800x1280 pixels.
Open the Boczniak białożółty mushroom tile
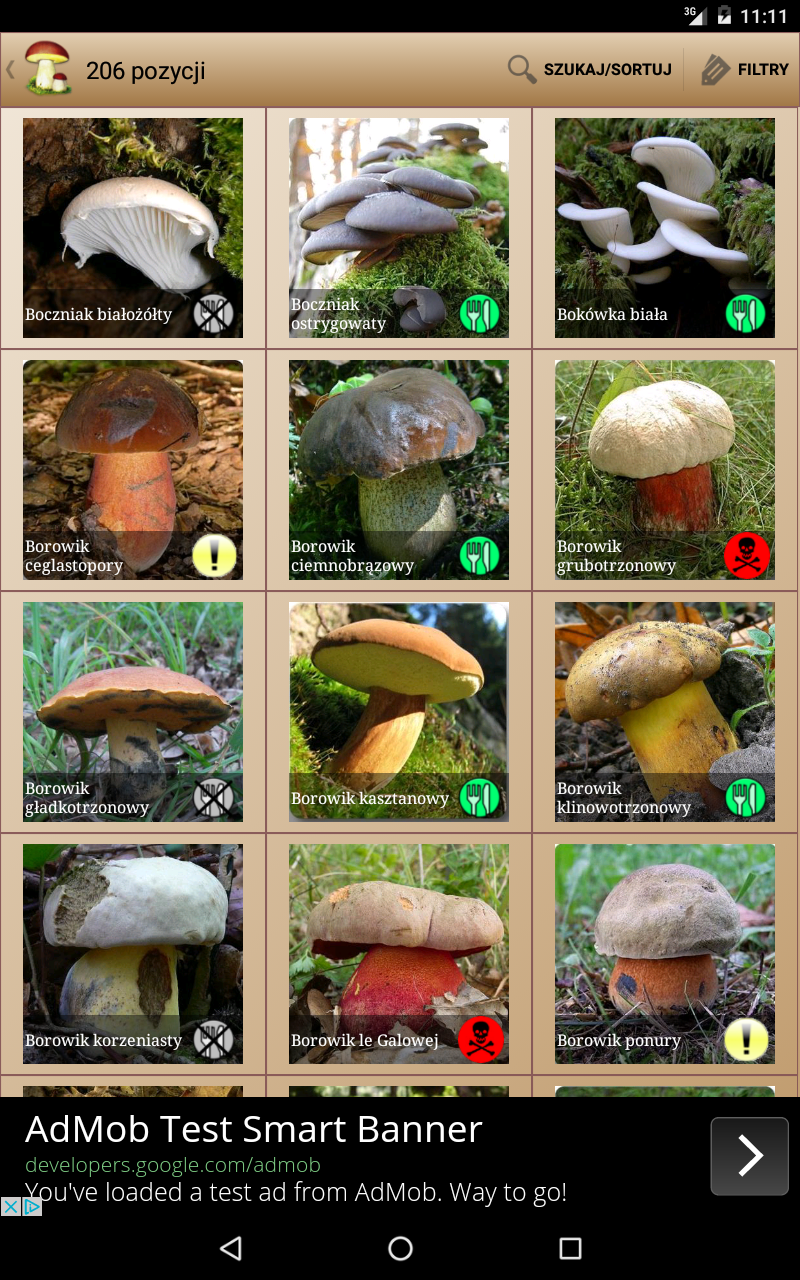pos(133,228)
